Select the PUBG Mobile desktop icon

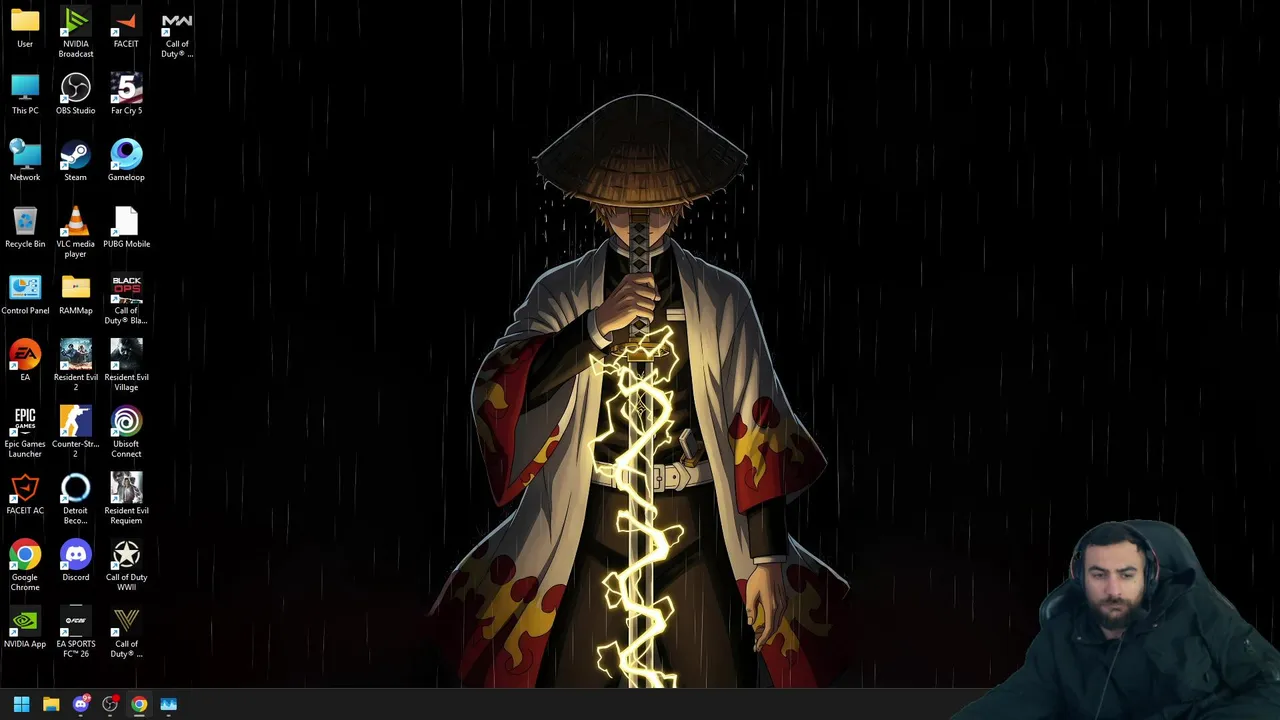(x=126, y=222)
